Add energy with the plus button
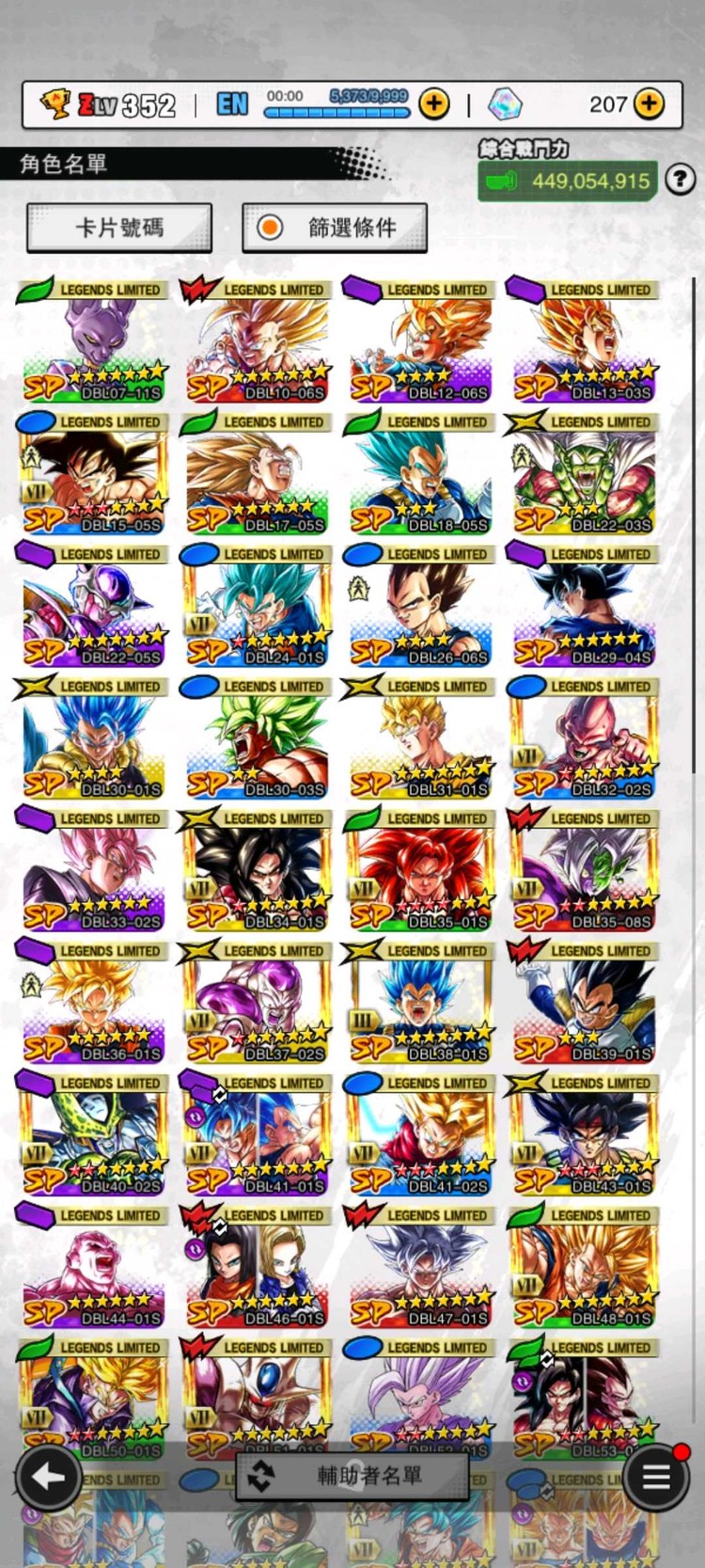Viewport: 705px width, 1568px height. 434,103
